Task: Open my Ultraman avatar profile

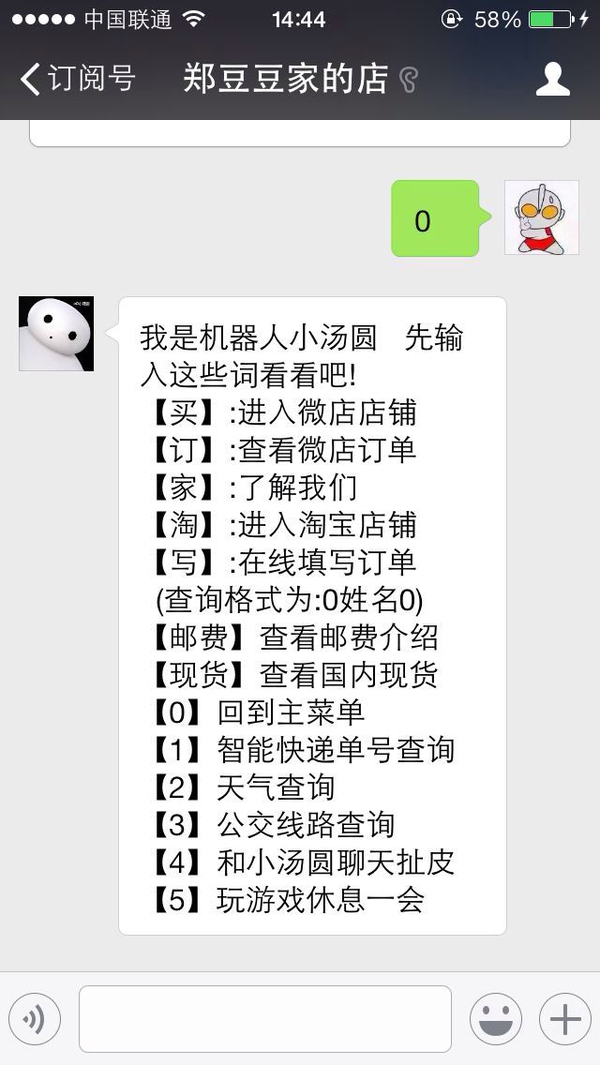Action: pyautogui.click(x=541, y=217)
